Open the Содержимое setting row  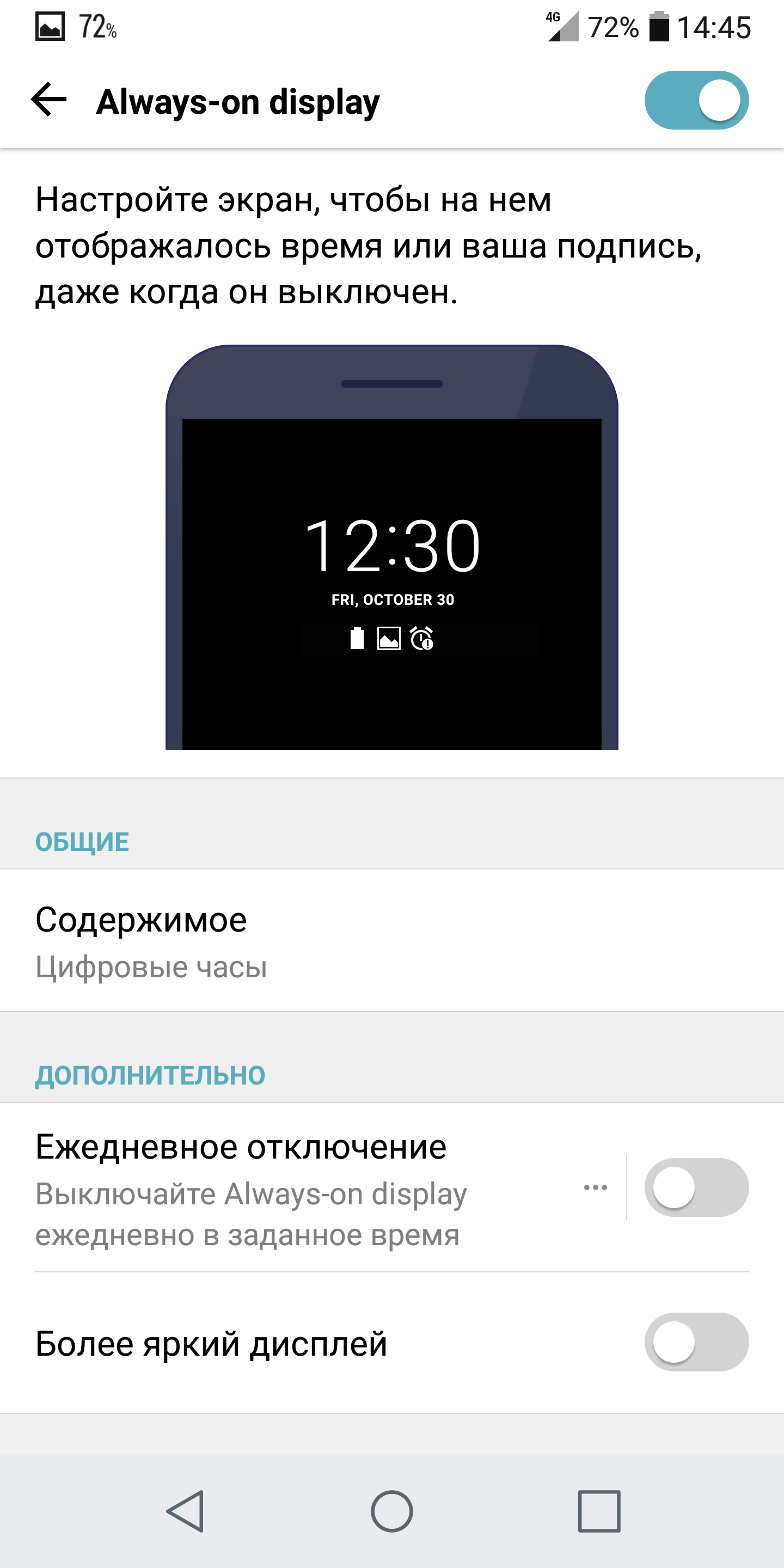click(392, 940)
